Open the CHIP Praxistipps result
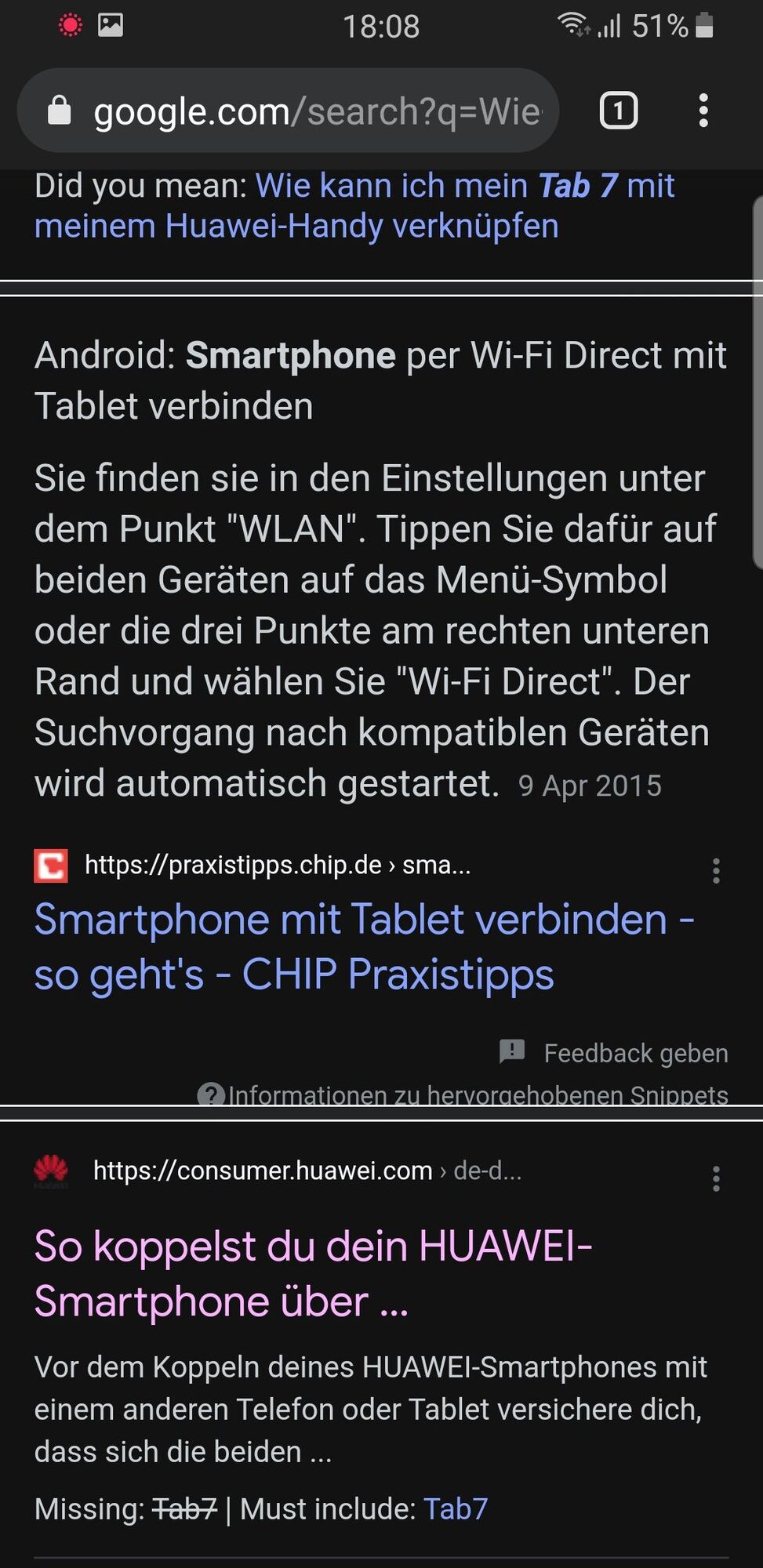The image size is (763, 1568). tap(364, 946)
